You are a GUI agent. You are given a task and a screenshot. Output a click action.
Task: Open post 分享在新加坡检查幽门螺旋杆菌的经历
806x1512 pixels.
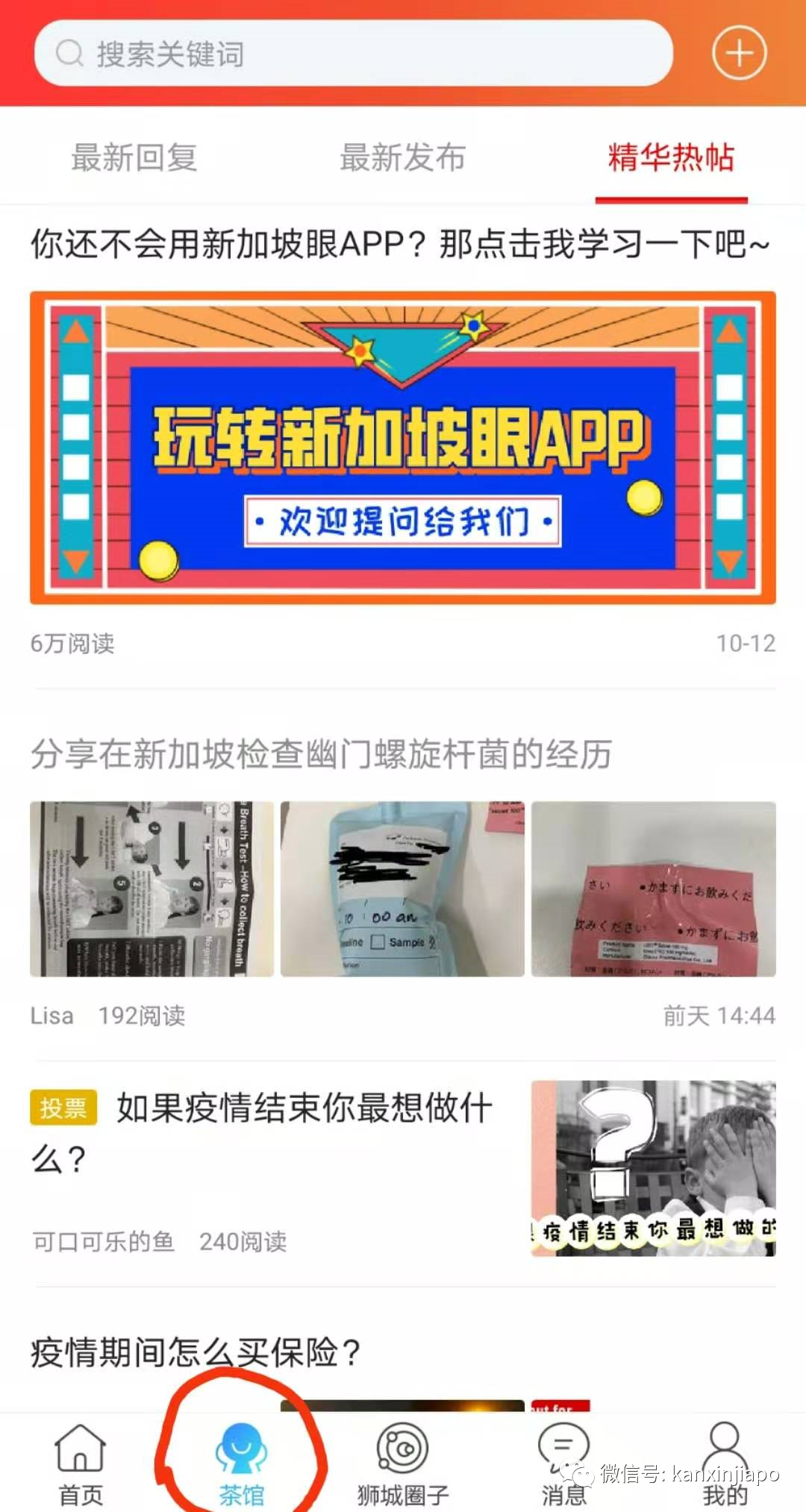point(321,754)
